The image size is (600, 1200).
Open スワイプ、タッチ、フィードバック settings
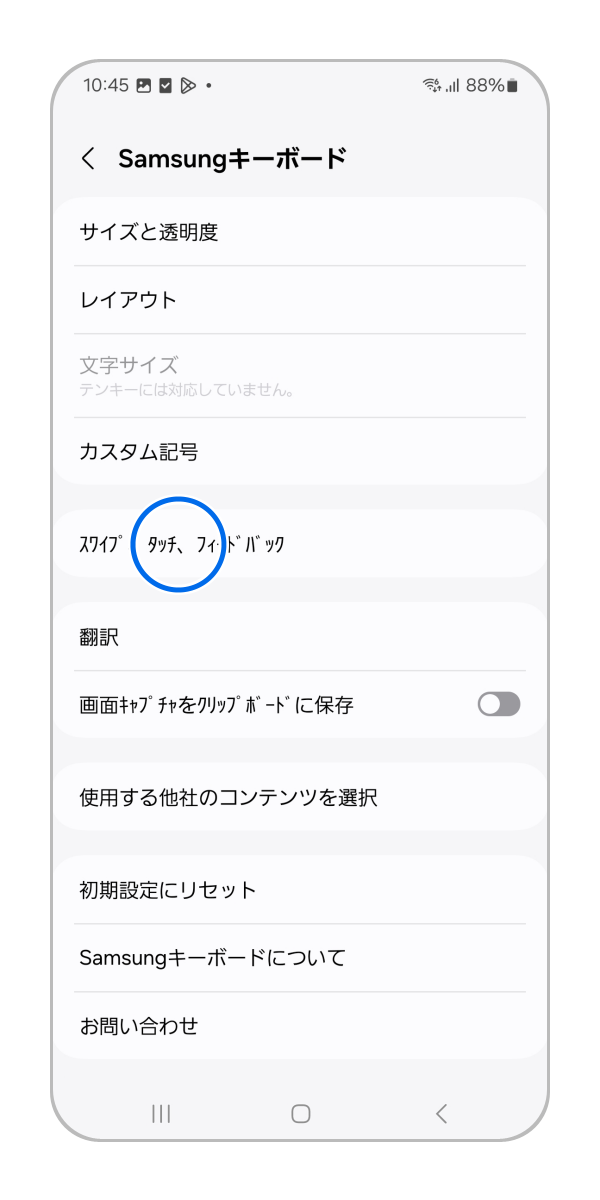tap(300, 544)
